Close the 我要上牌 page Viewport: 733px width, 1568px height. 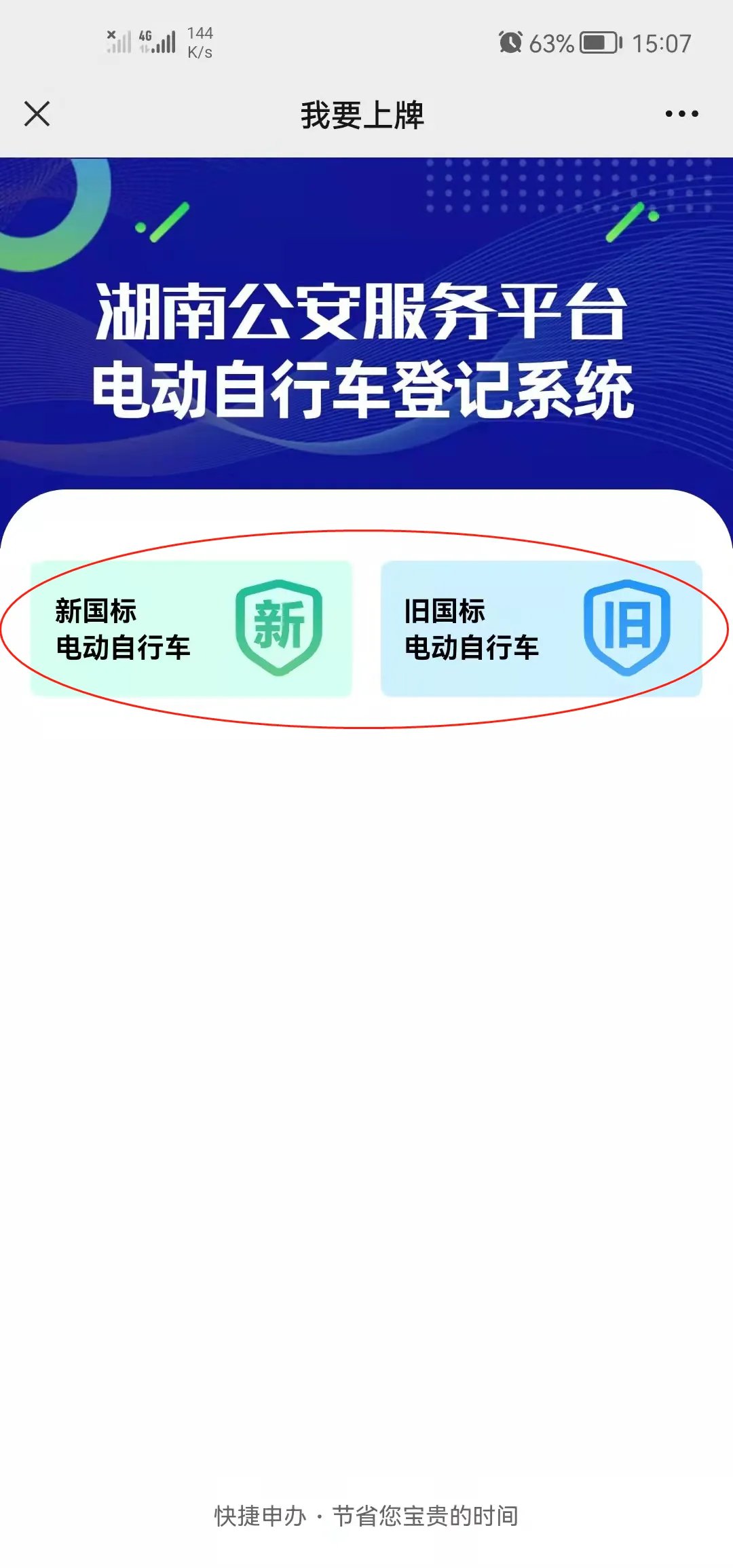pyautogui.click(x=37, y=113)
